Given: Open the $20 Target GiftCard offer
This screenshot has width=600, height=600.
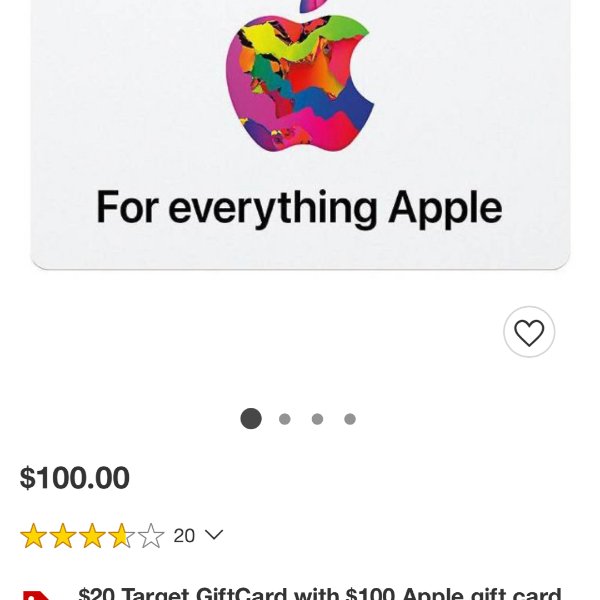Looking at the screenshot, I should click(320, 593).
